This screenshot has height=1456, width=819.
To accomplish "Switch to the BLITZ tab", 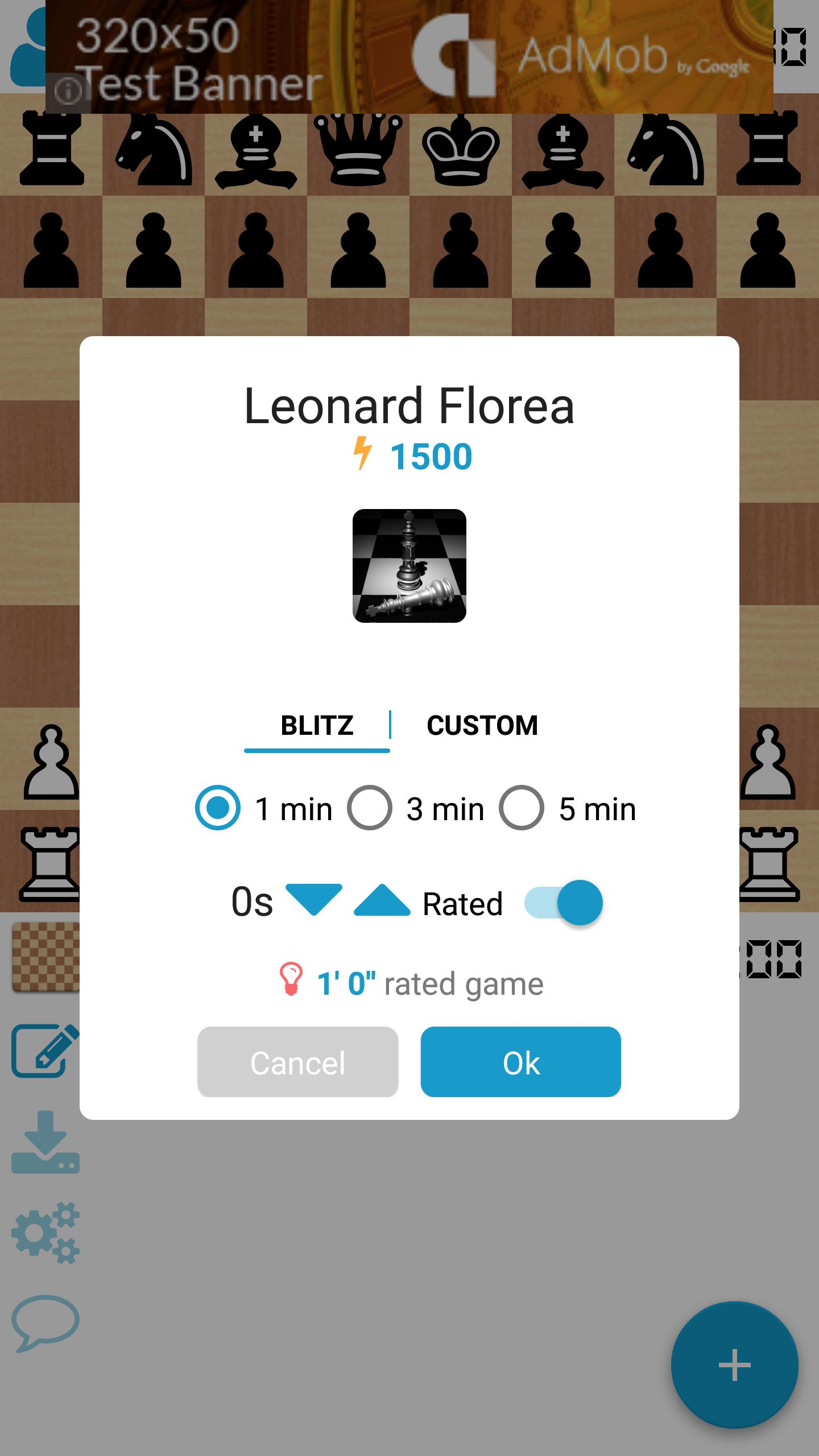I will tap(317, 726).
